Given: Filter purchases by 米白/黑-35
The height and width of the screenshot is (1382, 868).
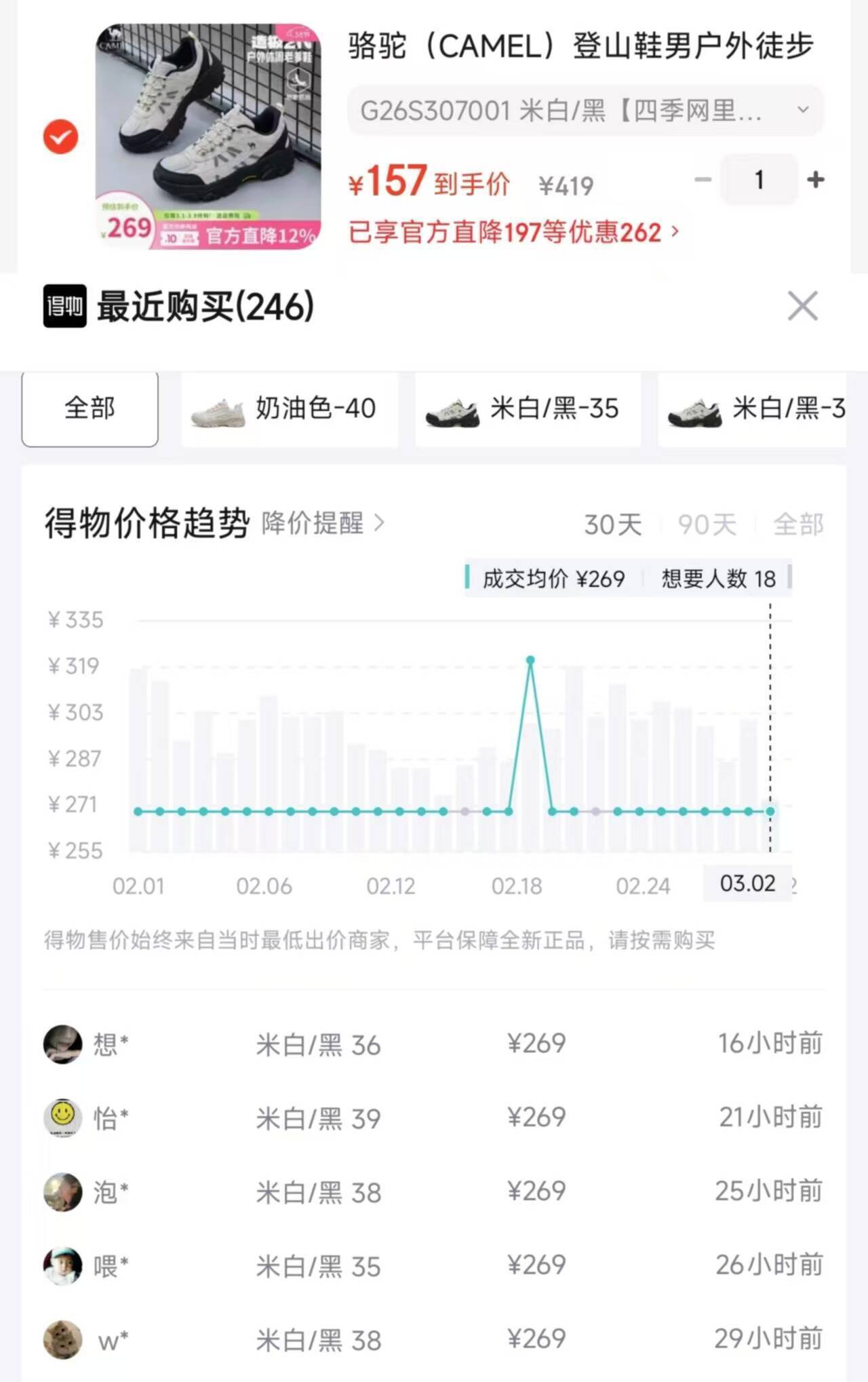Looking at the screenshot, I should click(528, 409).
